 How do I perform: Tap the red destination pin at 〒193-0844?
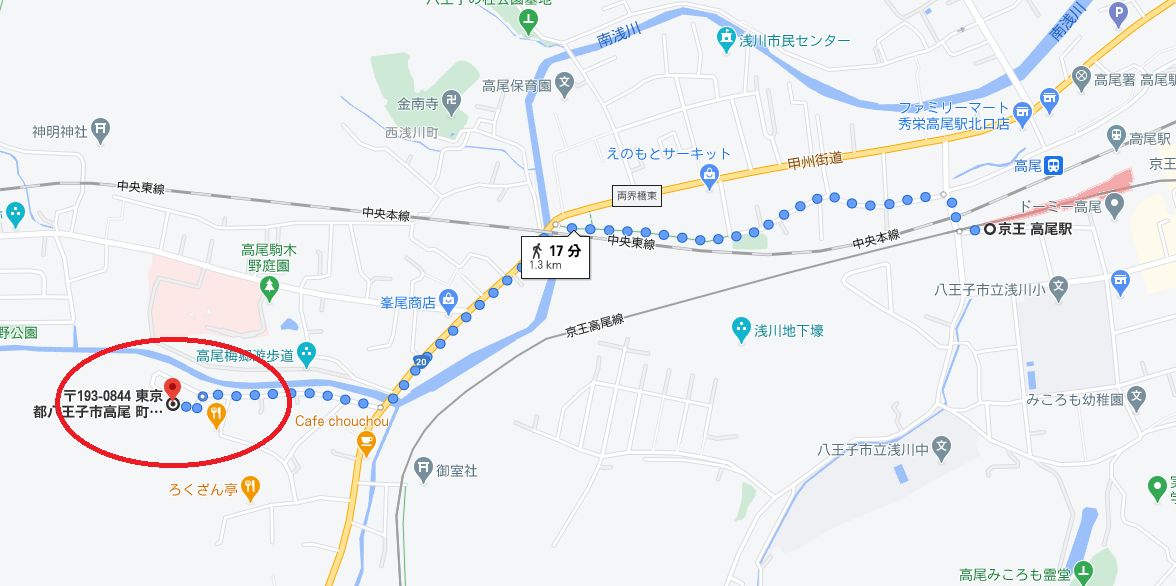pyautogui.click(x=171, y=389)
